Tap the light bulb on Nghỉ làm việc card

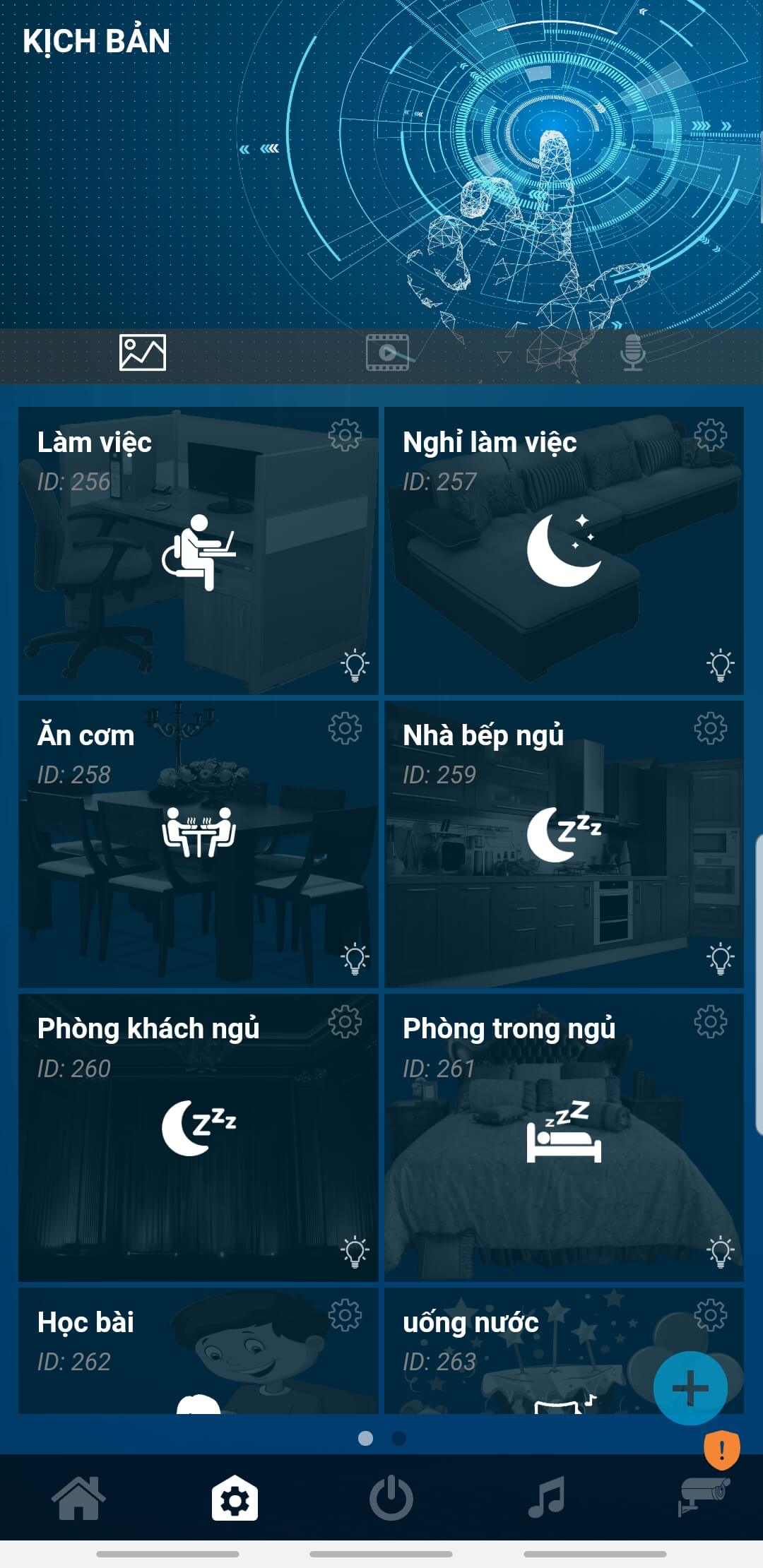point(720,665)
